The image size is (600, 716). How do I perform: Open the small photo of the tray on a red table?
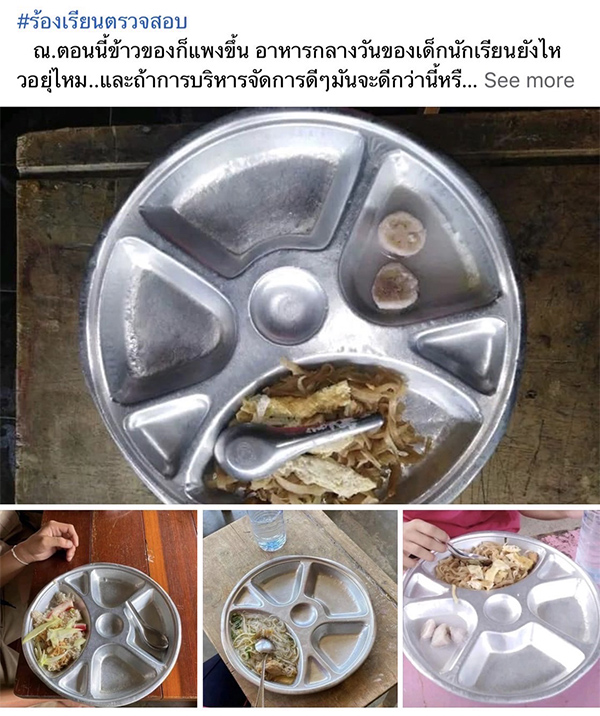coord(99,608)
